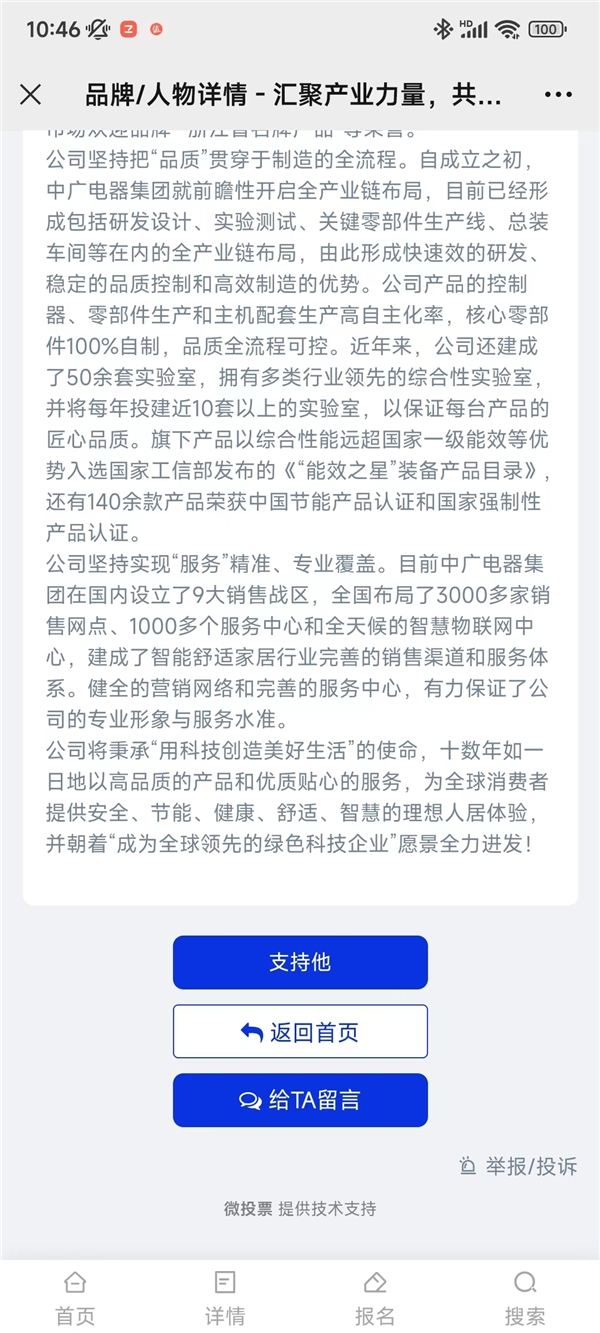Open the three-dot overflow menu
Viewport: 600px width, 1333px height.
558,95
